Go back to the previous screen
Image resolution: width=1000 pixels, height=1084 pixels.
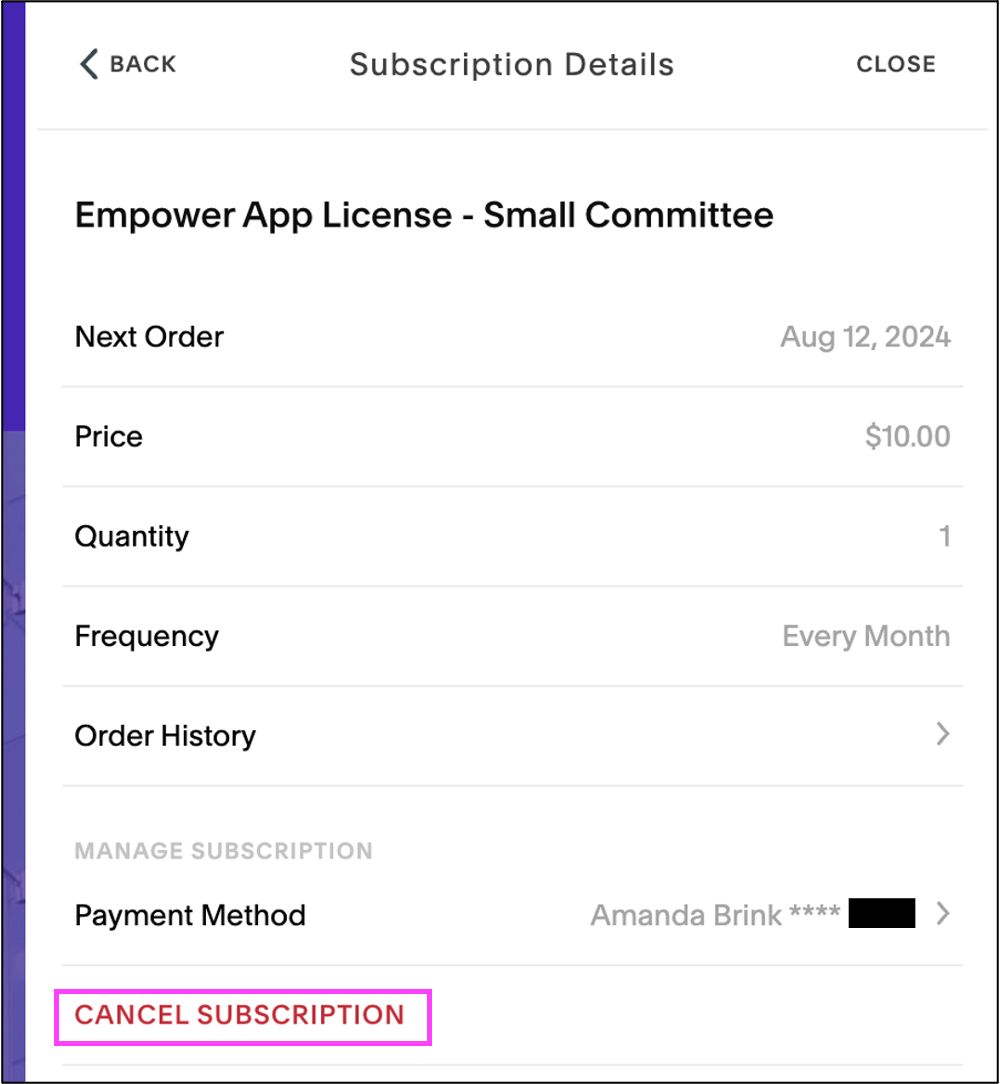(x=128, y=64)
